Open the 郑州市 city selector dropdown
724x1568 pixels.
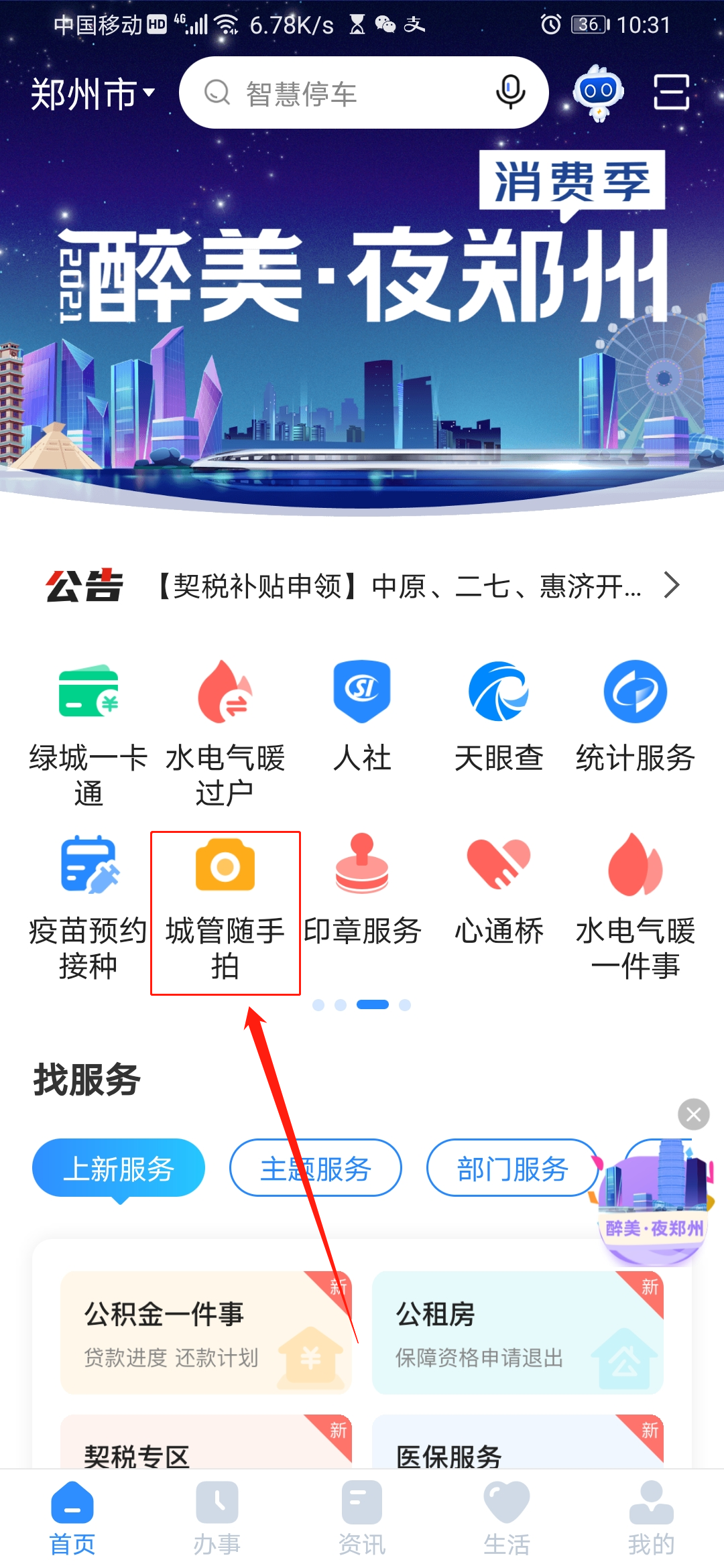[93, 93]
